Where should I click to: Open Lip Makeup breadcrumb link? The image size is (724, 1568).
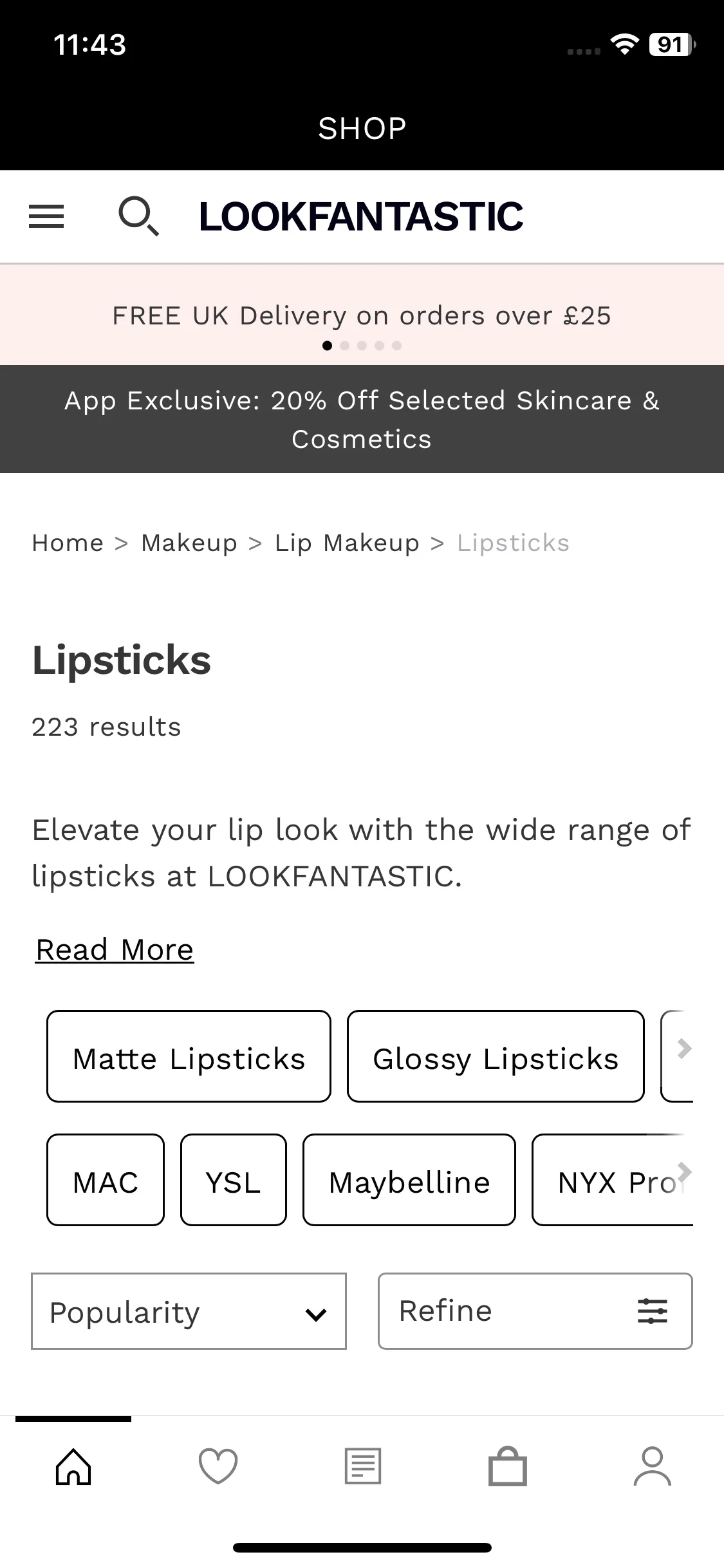[x=347, y=543]
